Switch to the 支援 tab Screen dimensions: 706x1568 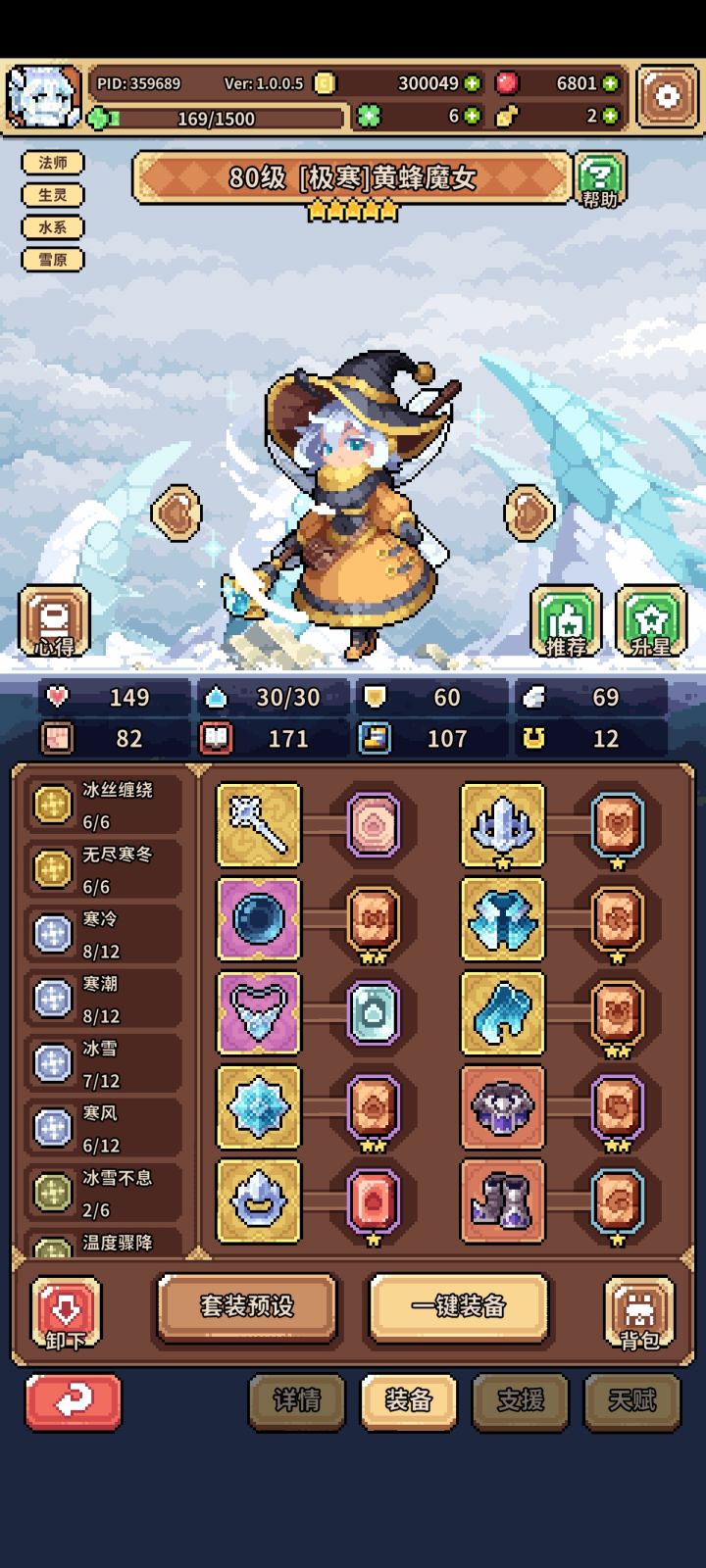coord(521,1401)
